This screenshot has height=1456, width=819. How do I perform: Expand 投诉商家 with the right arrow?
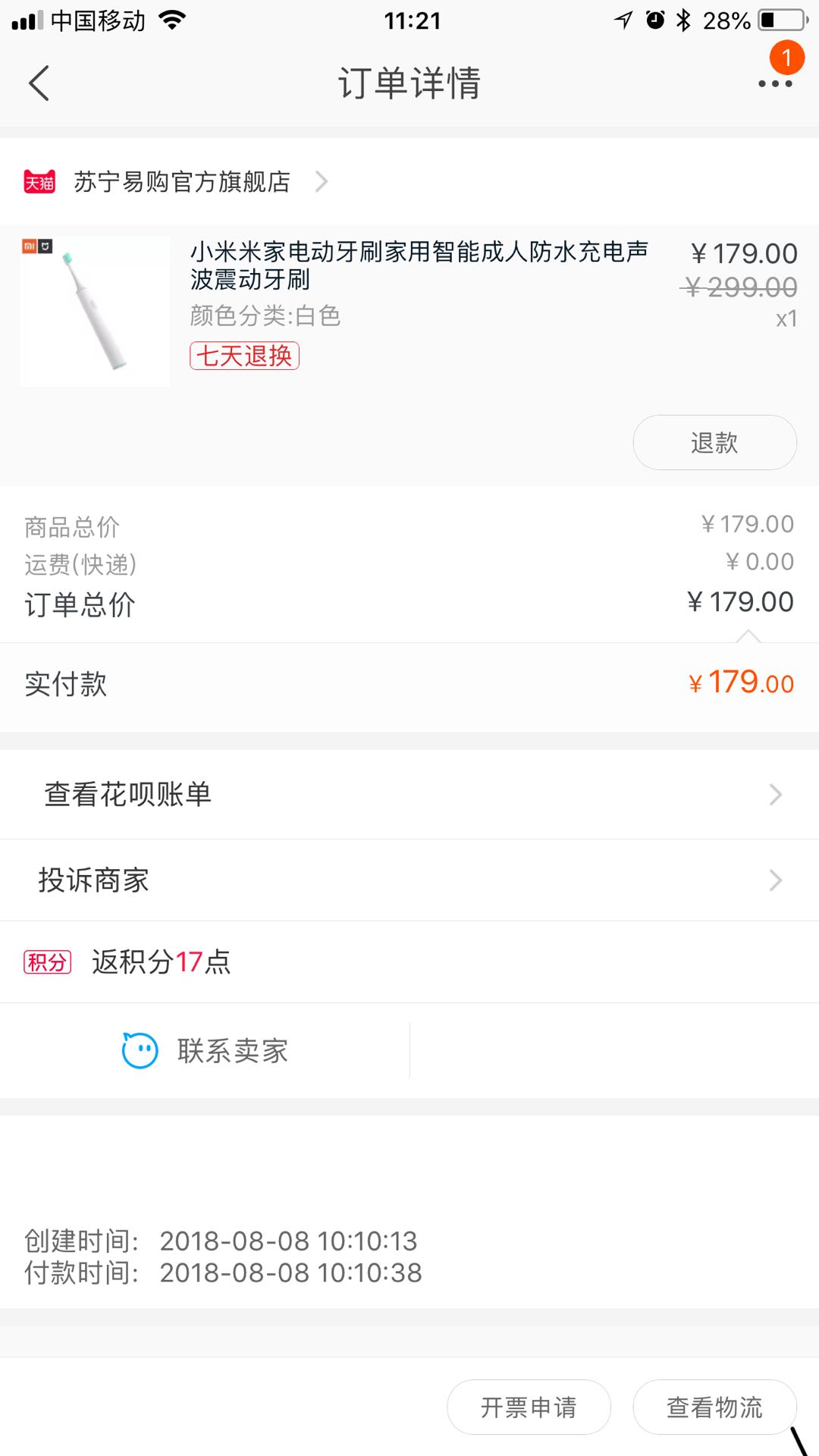[x=775, y=880]
